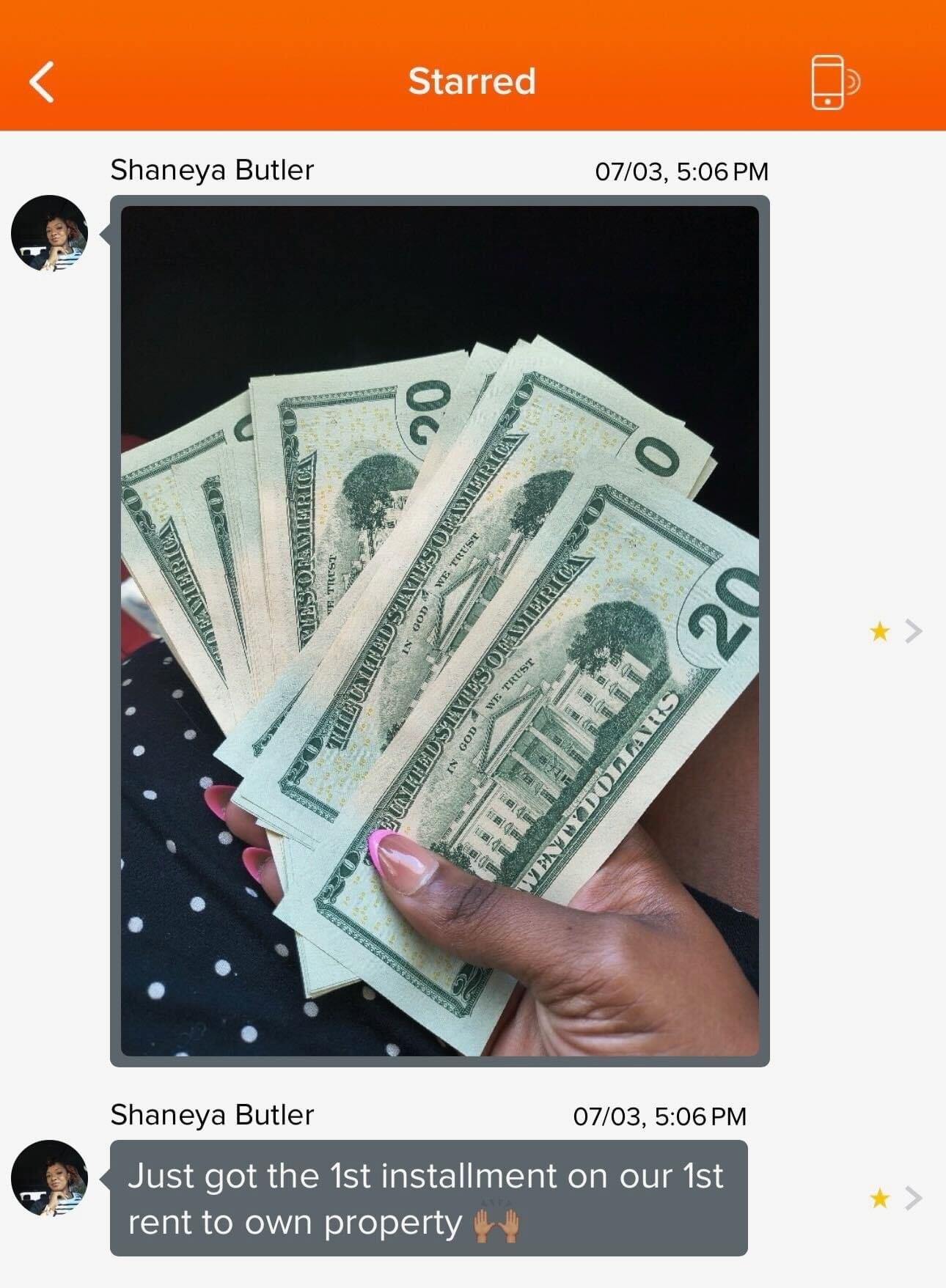View Shaneya Butler's avatar on the text message

[49, 1178]
